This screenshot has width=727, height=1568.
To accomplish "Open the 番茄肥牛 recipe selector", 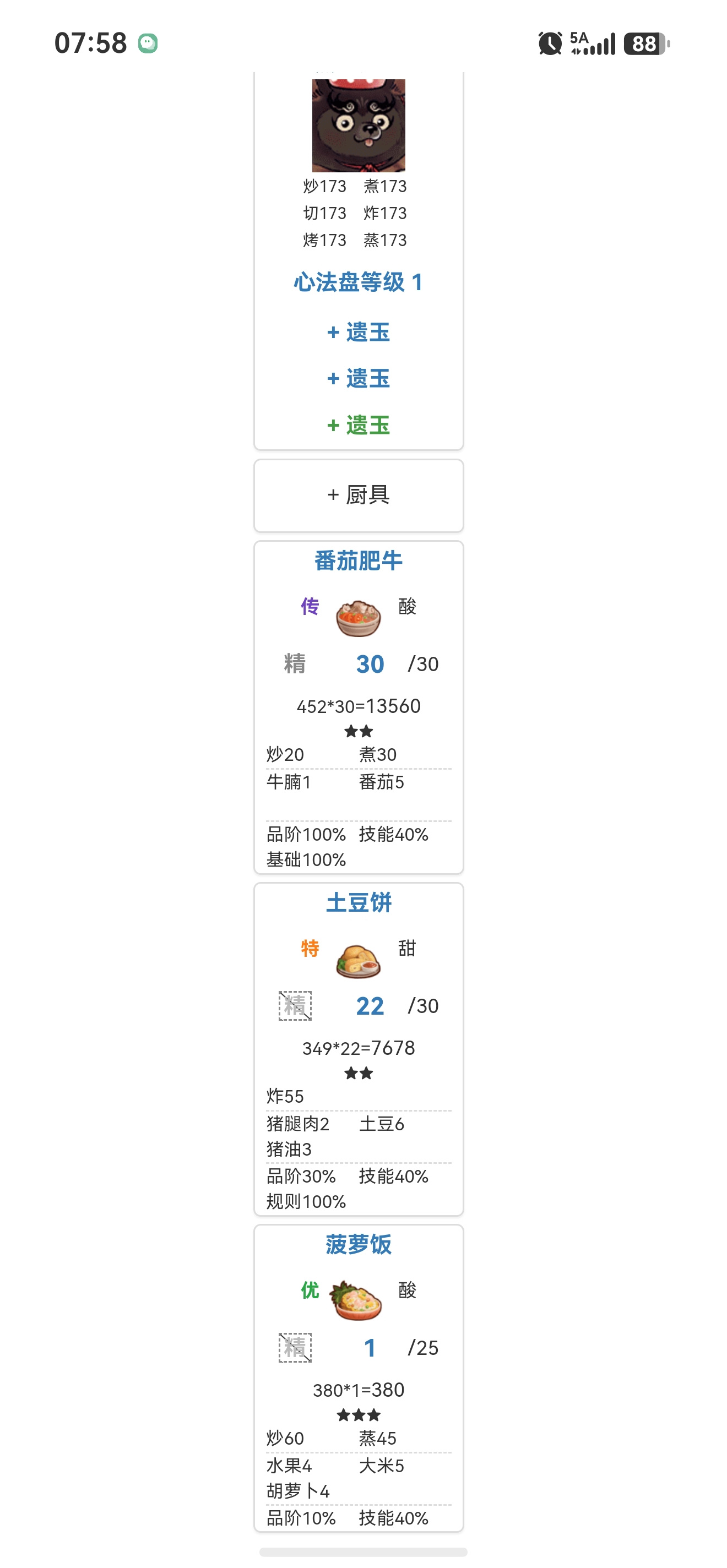I will (x=358, y=560).
